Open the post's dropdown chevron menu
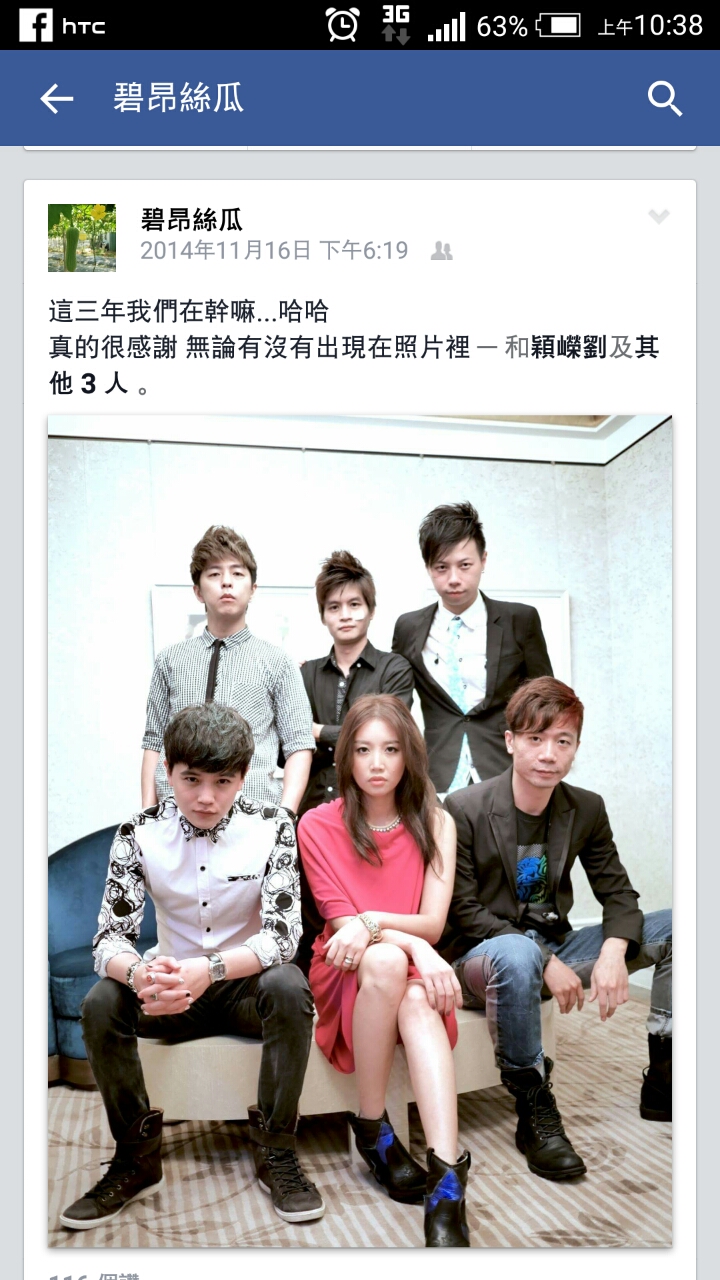 658,217
